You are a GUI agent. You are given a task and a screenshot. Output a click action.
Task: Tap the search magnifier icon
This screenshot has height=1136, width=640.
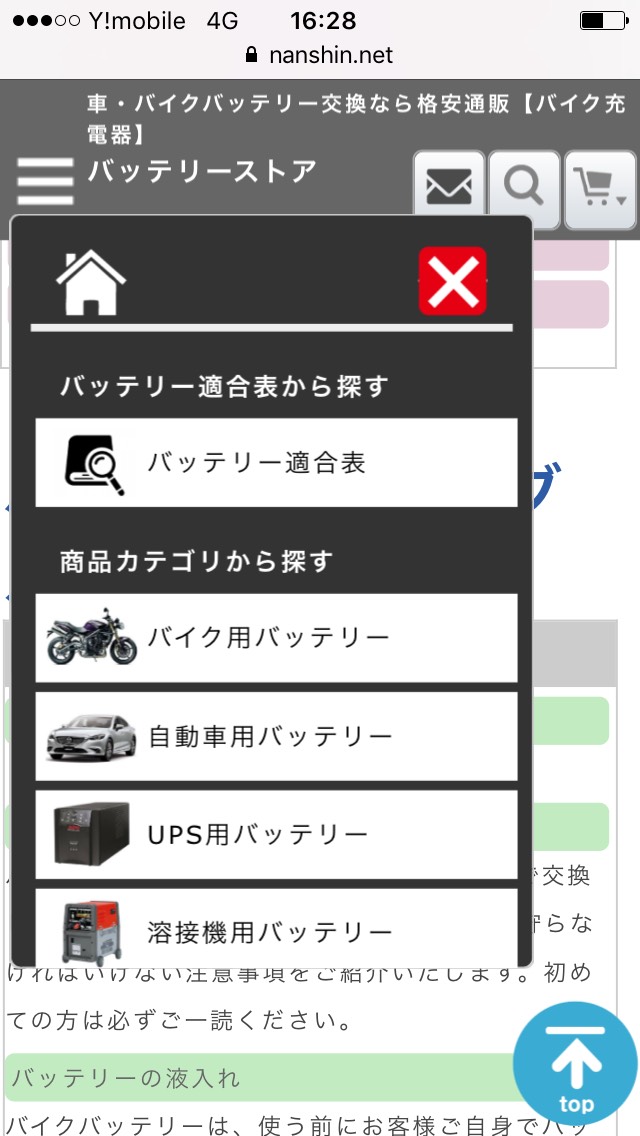(524, 190)
